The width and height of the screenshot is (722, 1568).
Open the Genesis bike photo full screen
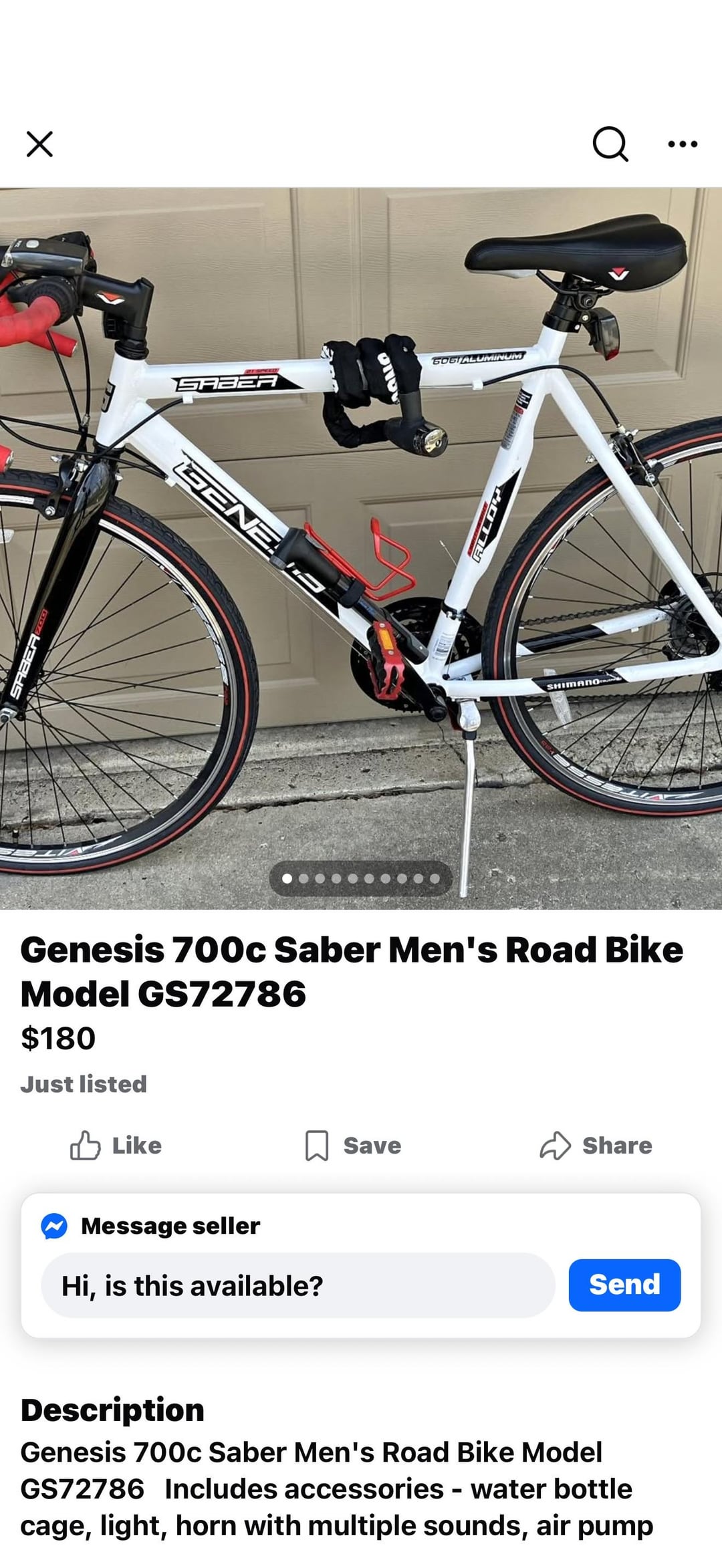click(x=361, y=535)
